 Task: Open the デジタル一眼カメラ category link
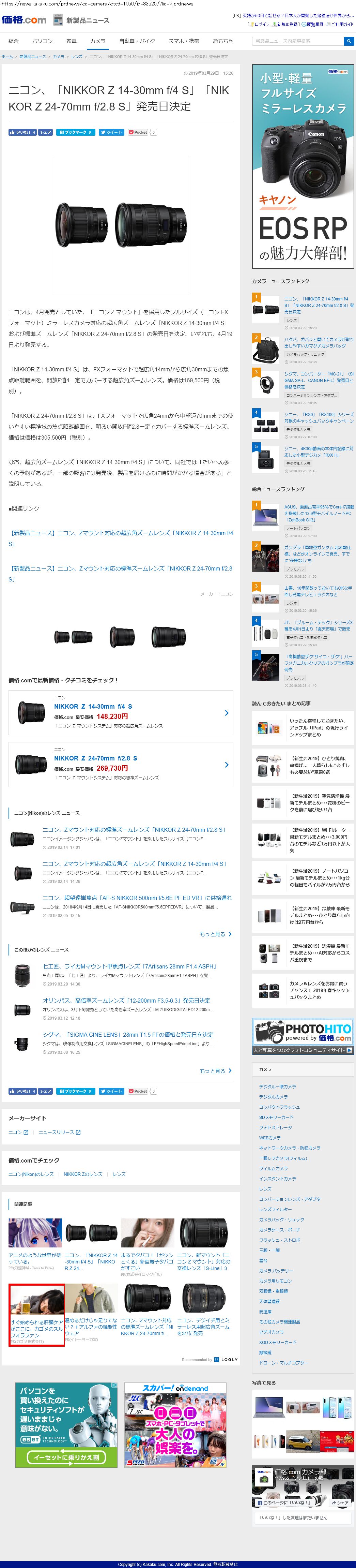[278, 1086]
